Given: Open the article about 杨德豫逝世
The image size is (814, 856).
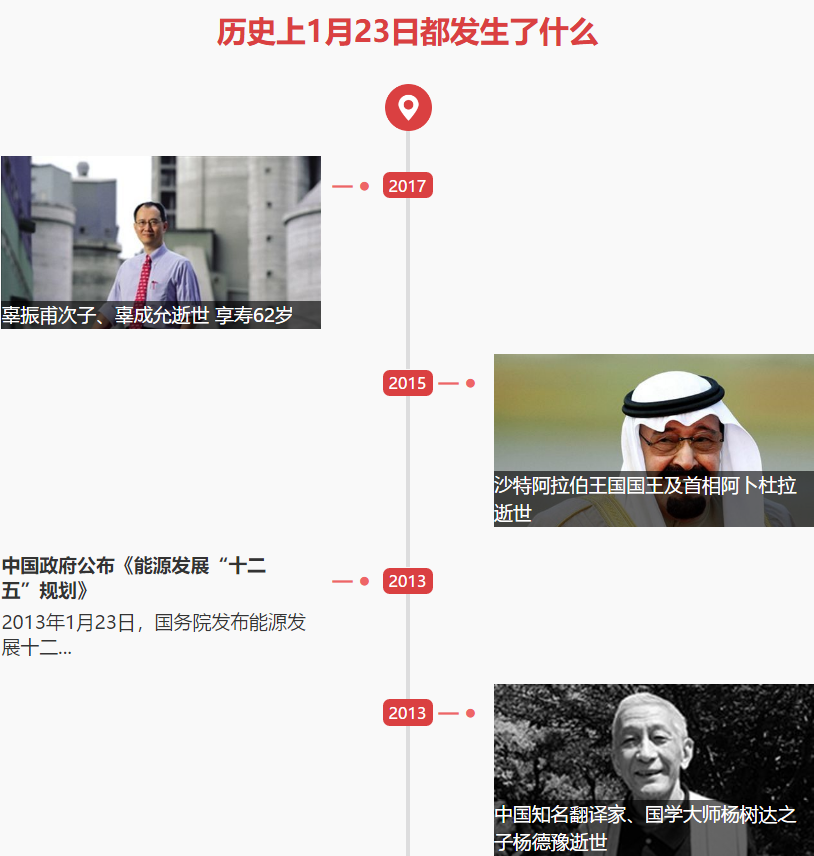Looking at the screenshot, I should [x=653, y=770].
